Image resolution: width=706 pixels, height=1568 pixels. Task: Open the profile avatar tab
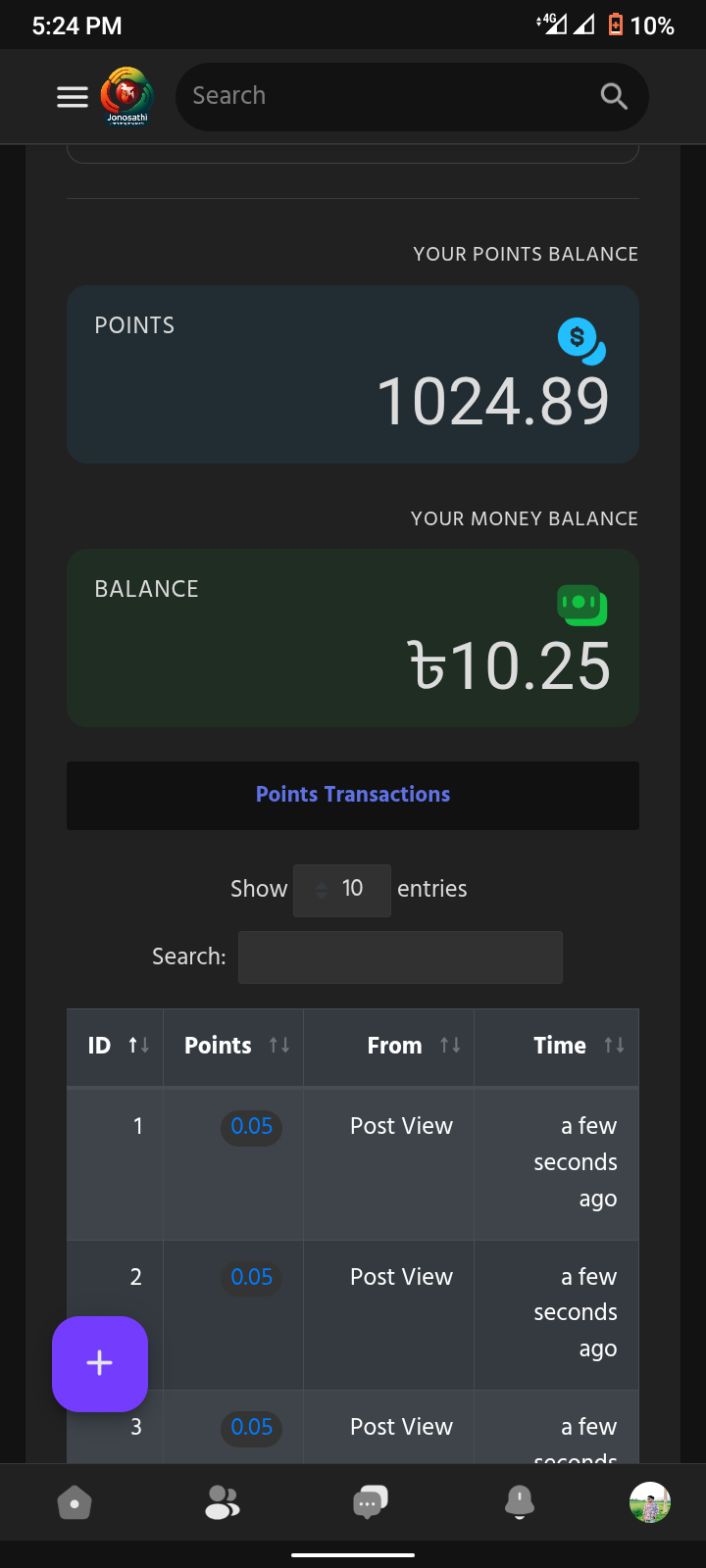[x=649, y=1502]
